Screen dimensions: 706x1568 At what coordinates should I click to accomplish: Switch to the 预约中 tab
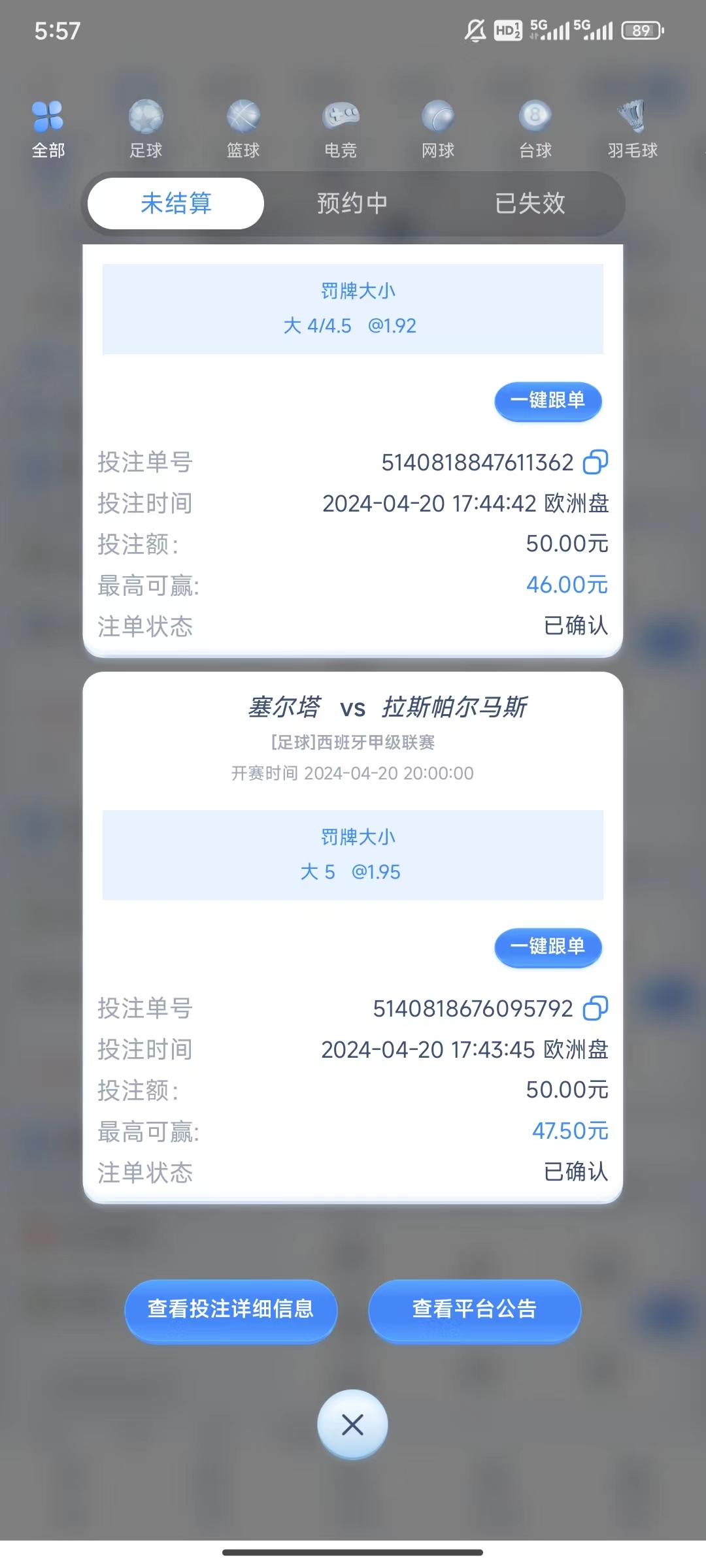click(x=352, y=203)
